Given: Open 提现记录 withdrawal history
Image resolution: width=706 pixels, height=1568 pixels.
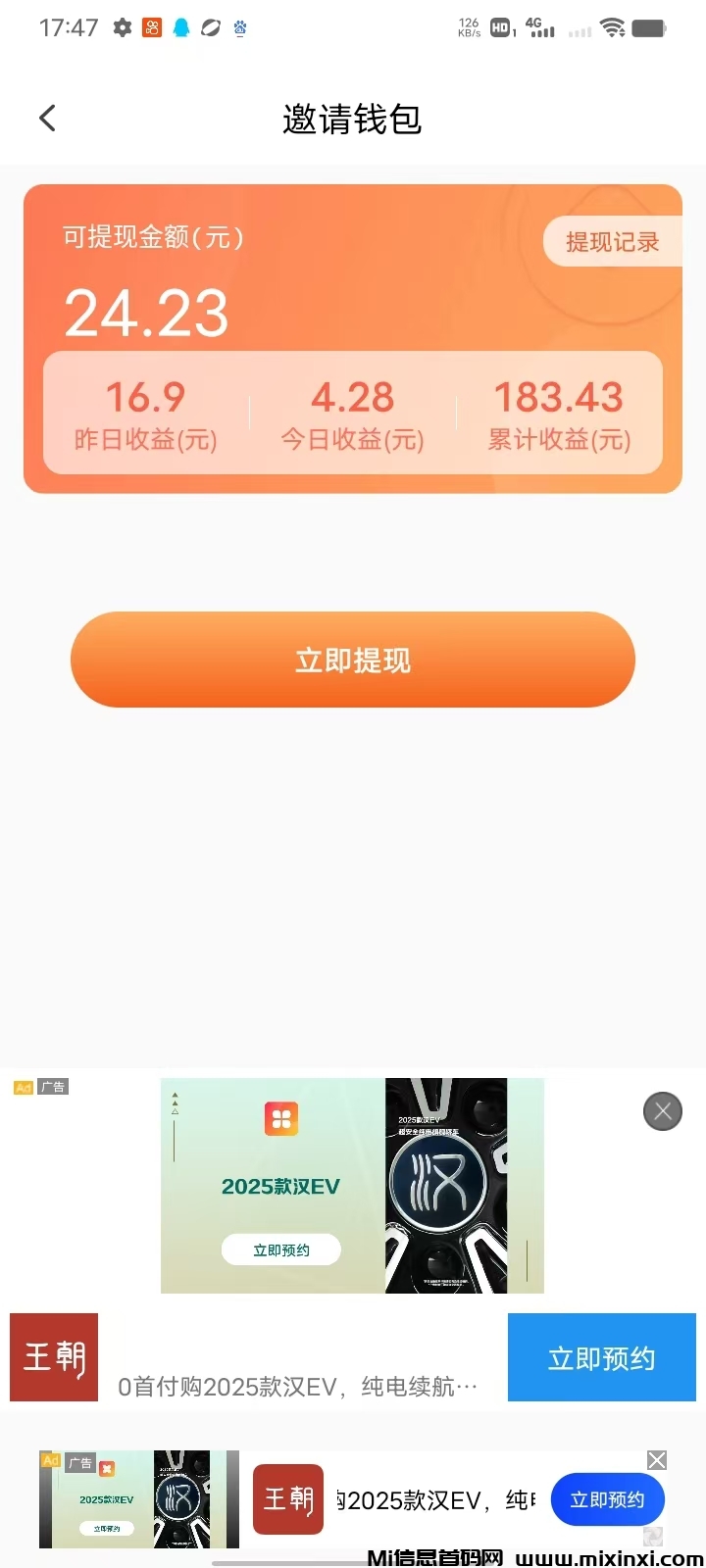Looking at the screenshot, I should point(612,241).
